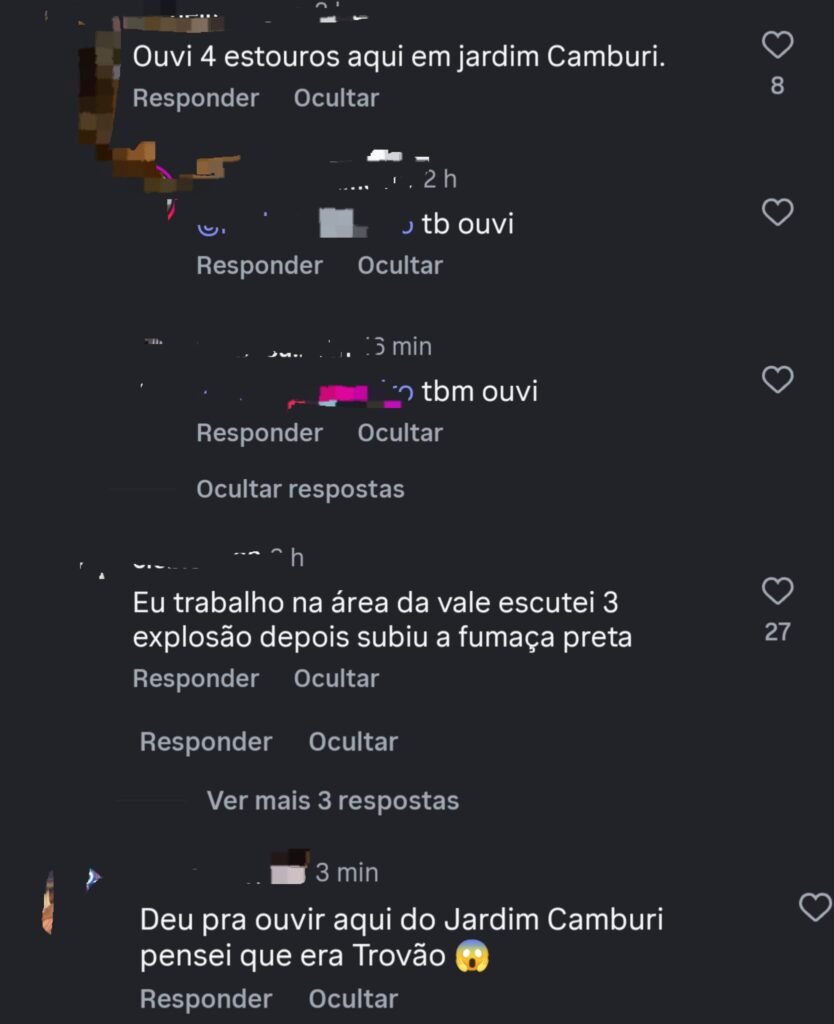The width and height of the screenshot is (834, 1024).
Task: Like the 'tbm ouvi' reply
Action: [x=777, y=380]
